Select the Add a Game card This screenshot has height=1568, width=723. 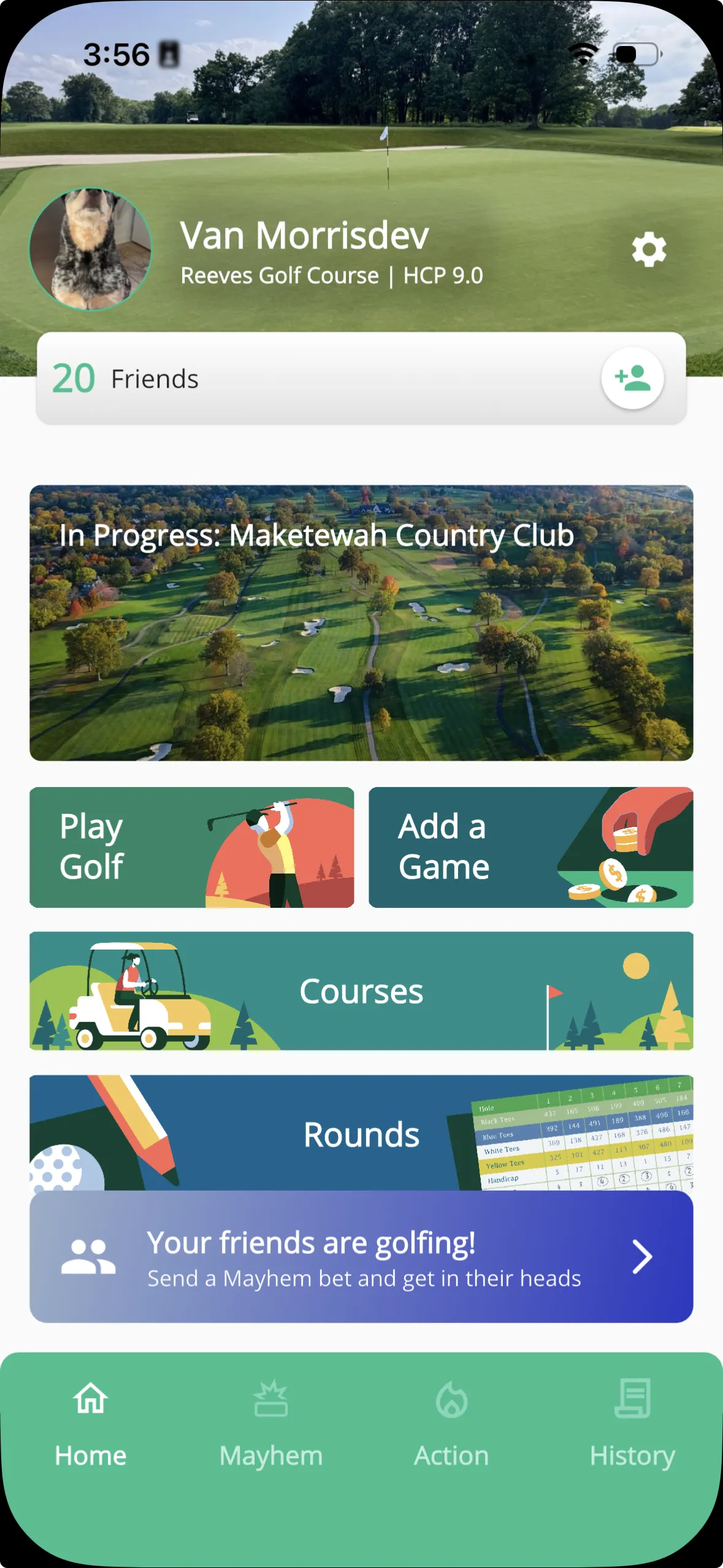pyautogui.click(x=530, y=848)
